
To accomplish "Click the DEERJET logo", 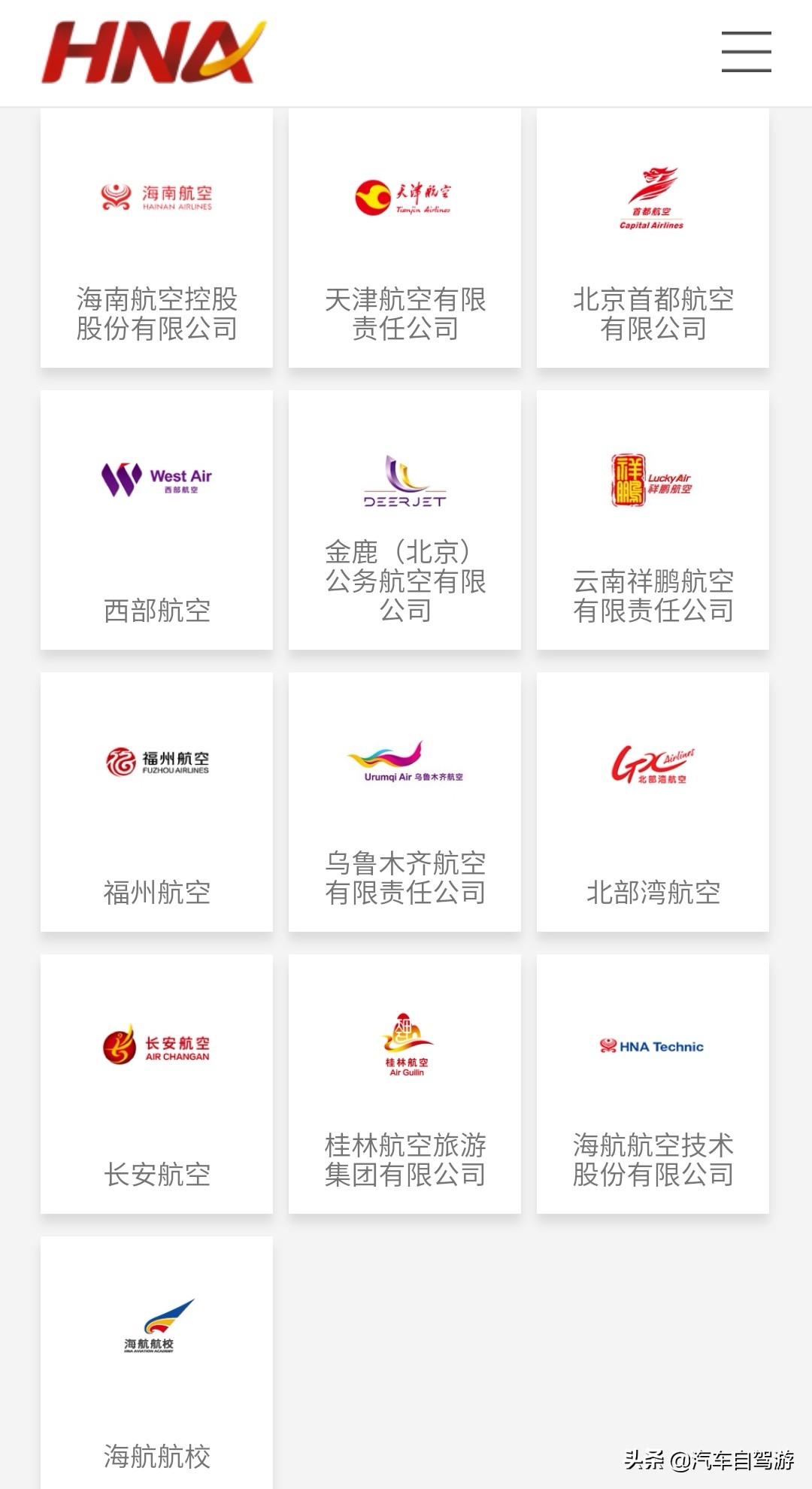I will tap(404, 479).
